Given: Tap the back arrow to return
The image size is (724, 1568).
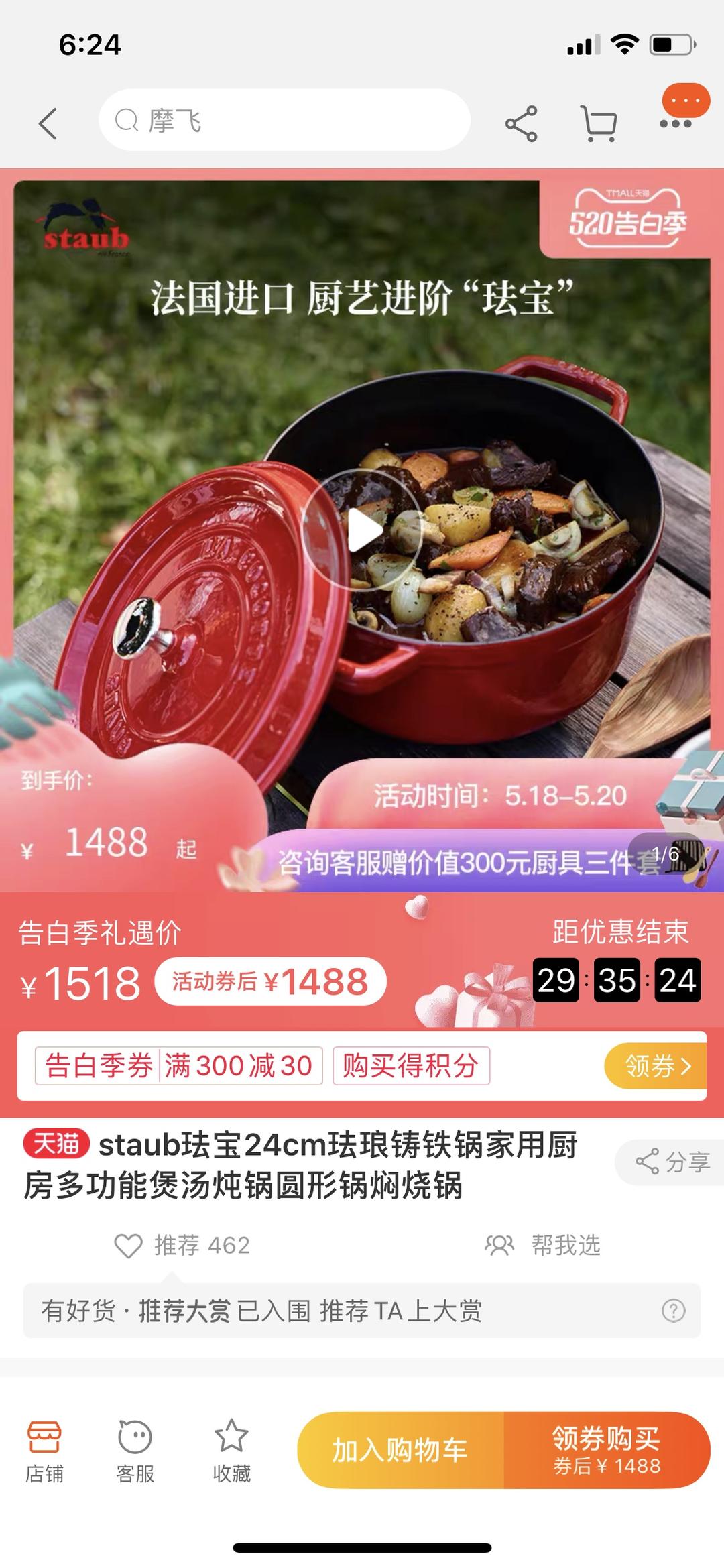Looking at the screenshot, I should pos(48,123).
